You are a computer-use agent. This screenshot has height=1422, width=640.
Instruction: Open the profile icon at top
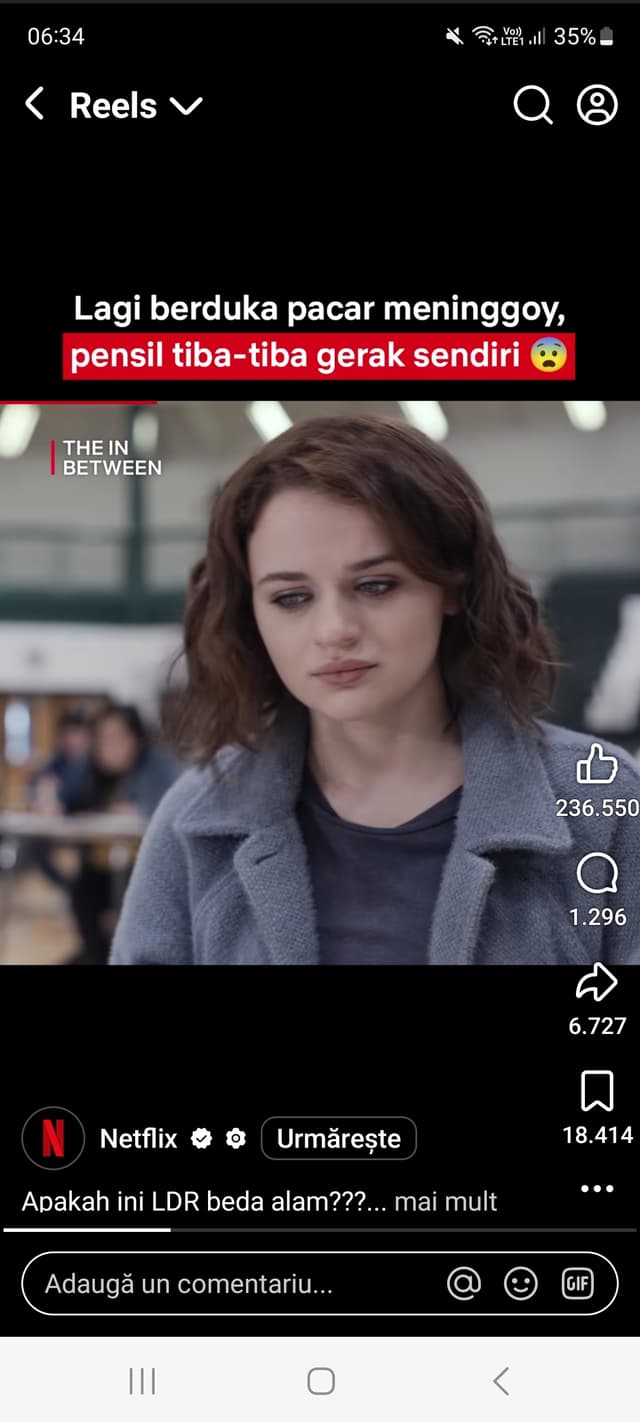[x=597, y=104]
